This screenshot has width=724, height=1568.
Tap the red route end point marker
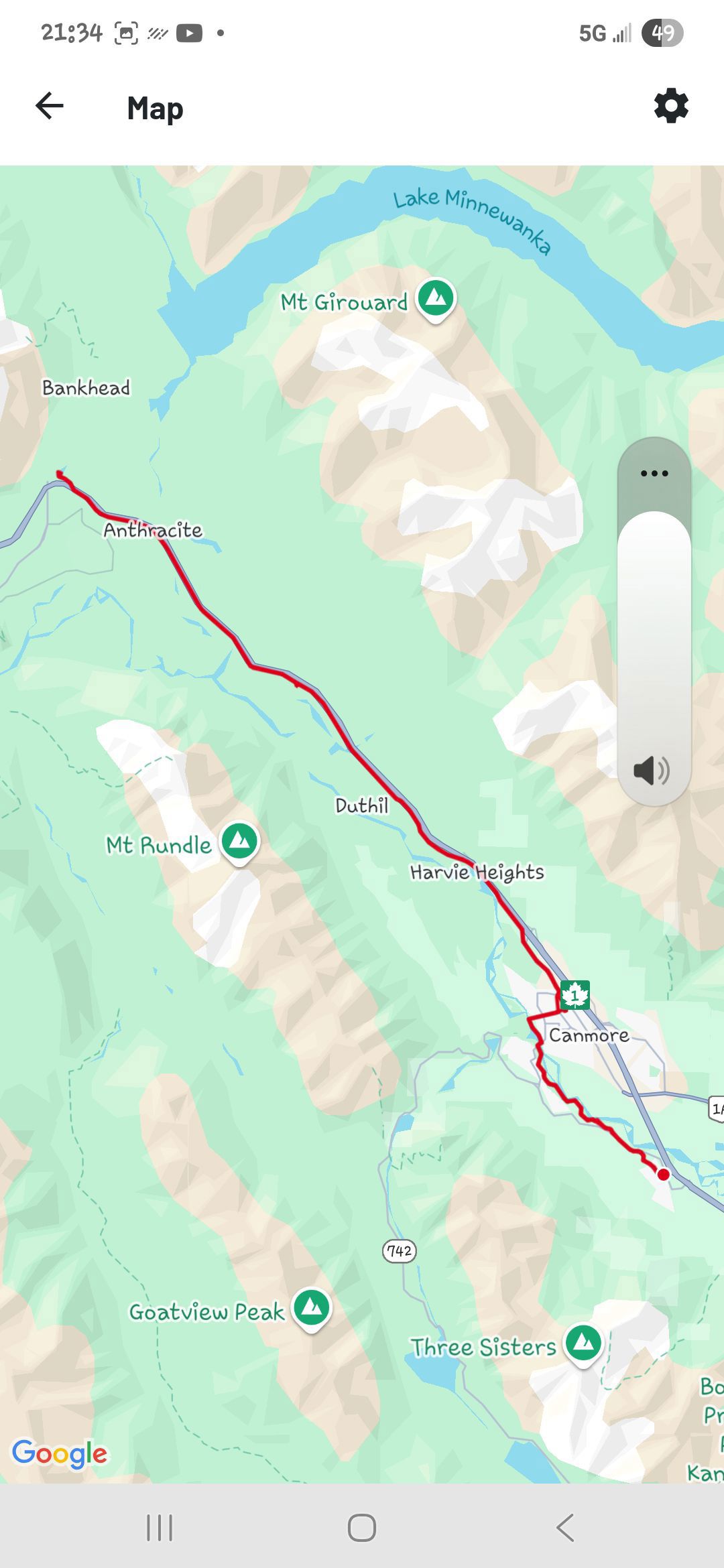[x=663, y=1174]
